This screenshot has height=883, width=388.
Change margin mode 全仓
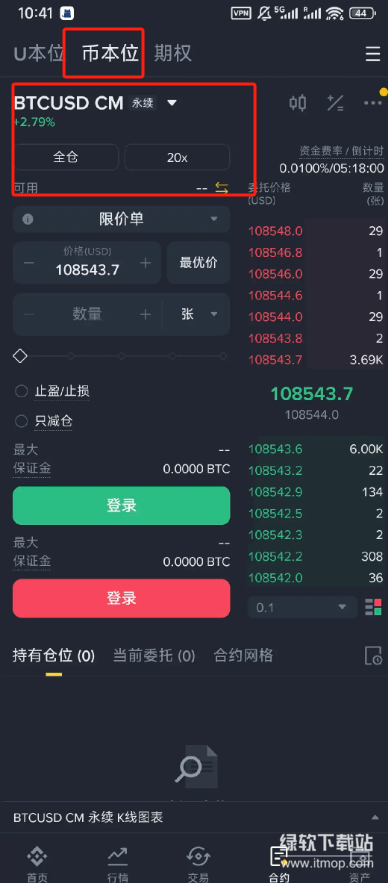tap(66, 157)
